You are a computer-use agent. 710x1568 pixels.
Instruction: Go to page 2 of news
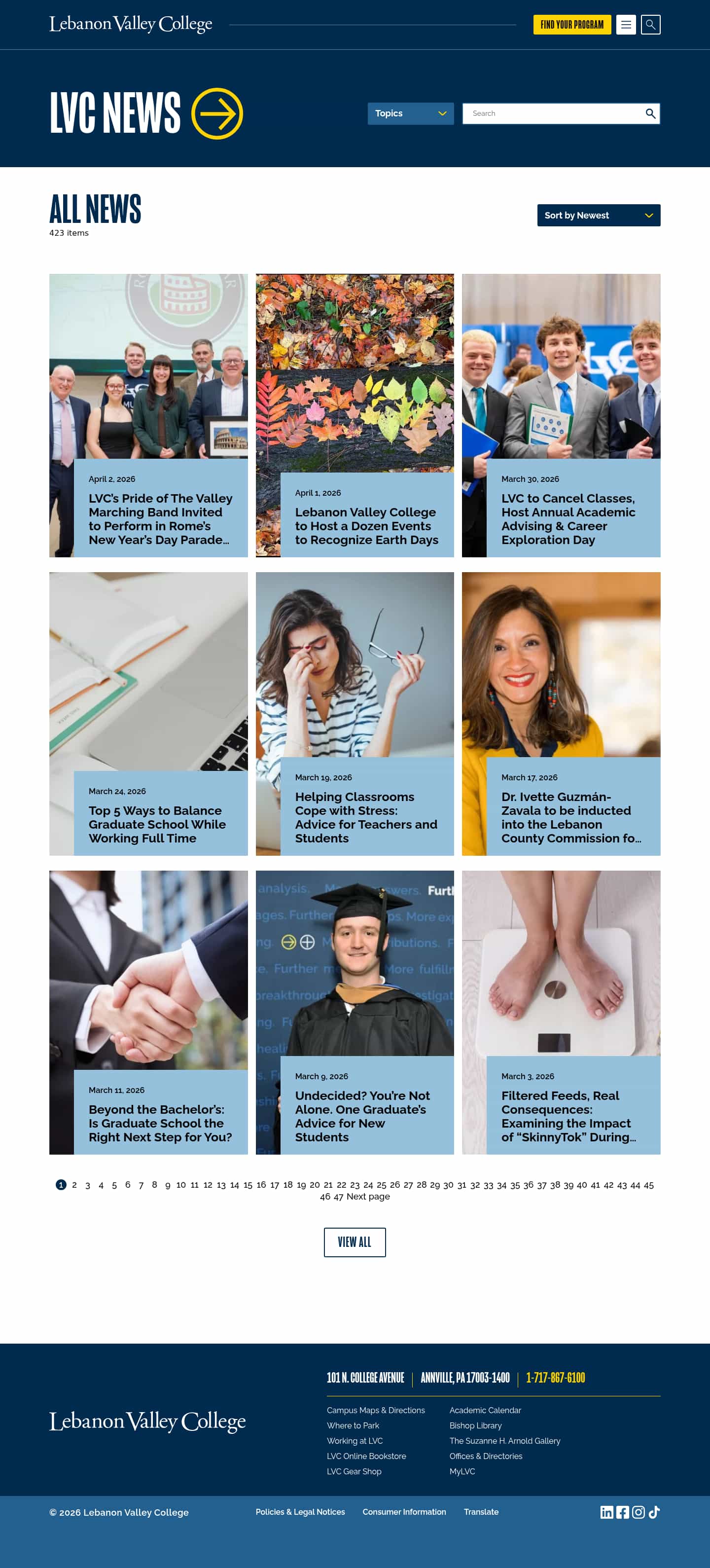(74, 1185)
